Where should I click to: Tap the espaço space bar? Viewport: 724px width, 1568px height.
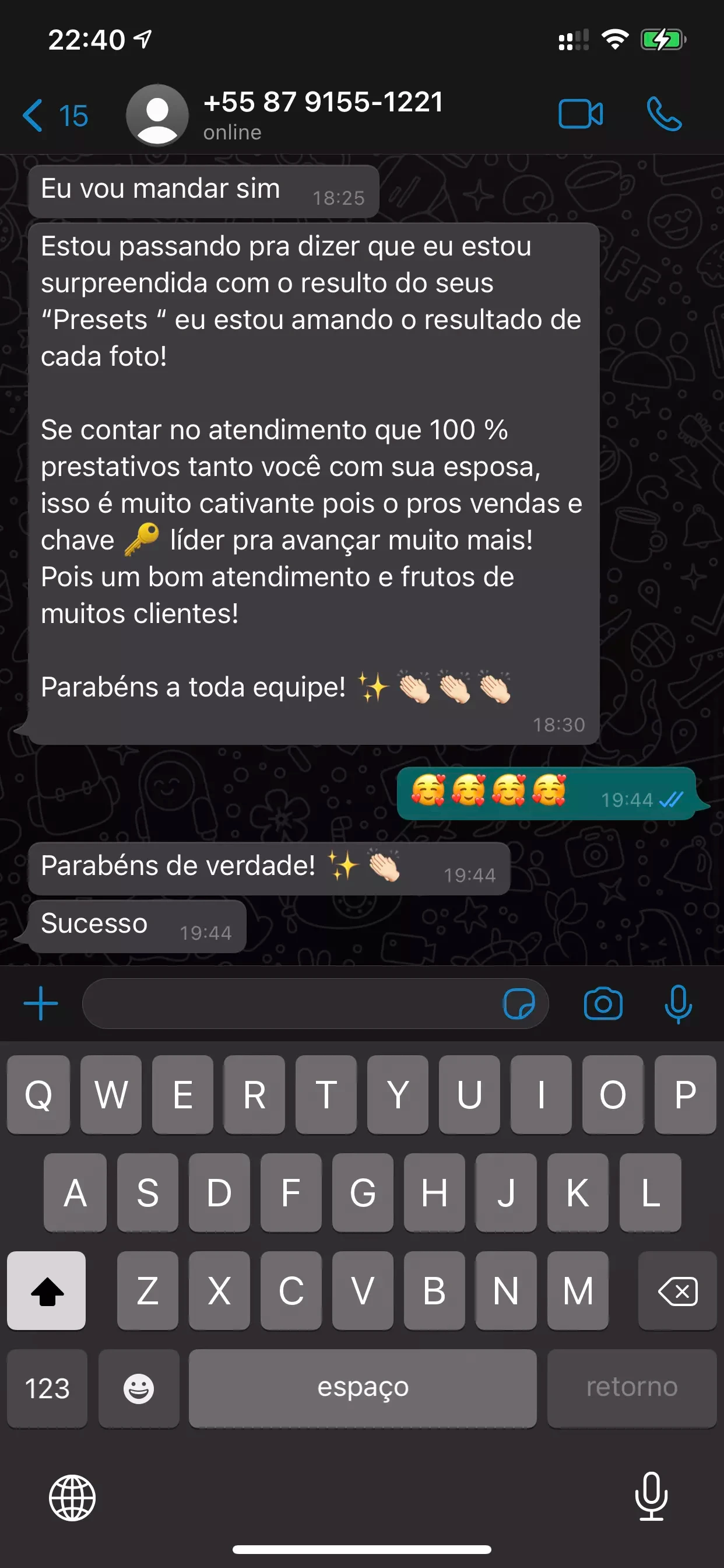click(x=363, y=1388)
